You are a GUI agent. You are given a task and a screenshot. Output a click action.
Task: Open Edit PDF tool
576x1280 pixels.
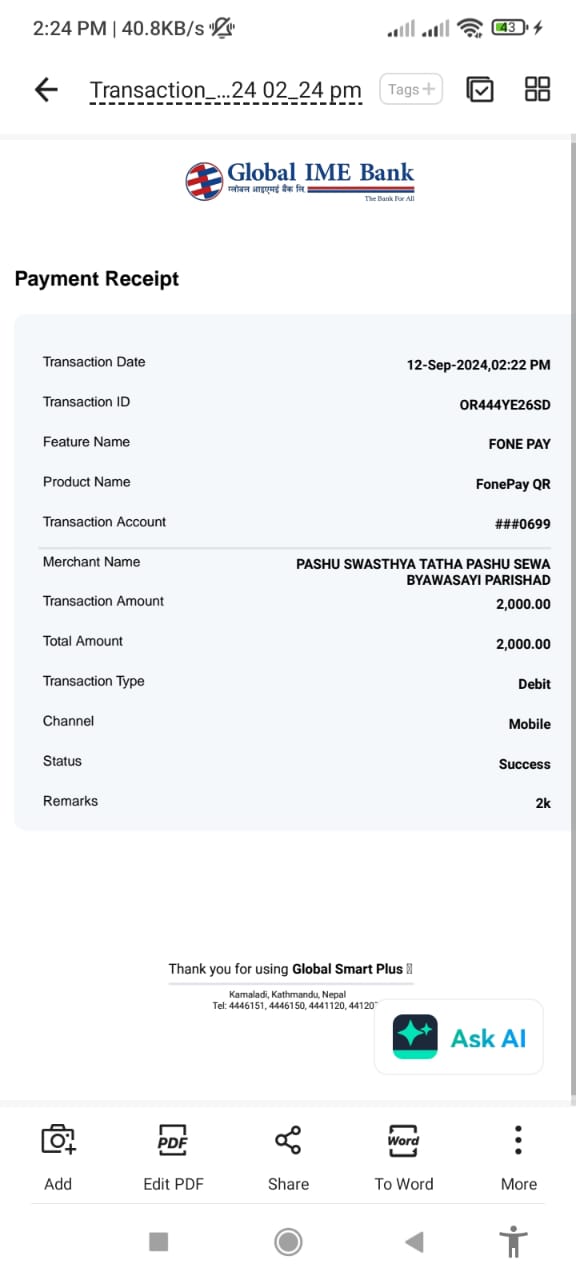tap(173, 1156)
